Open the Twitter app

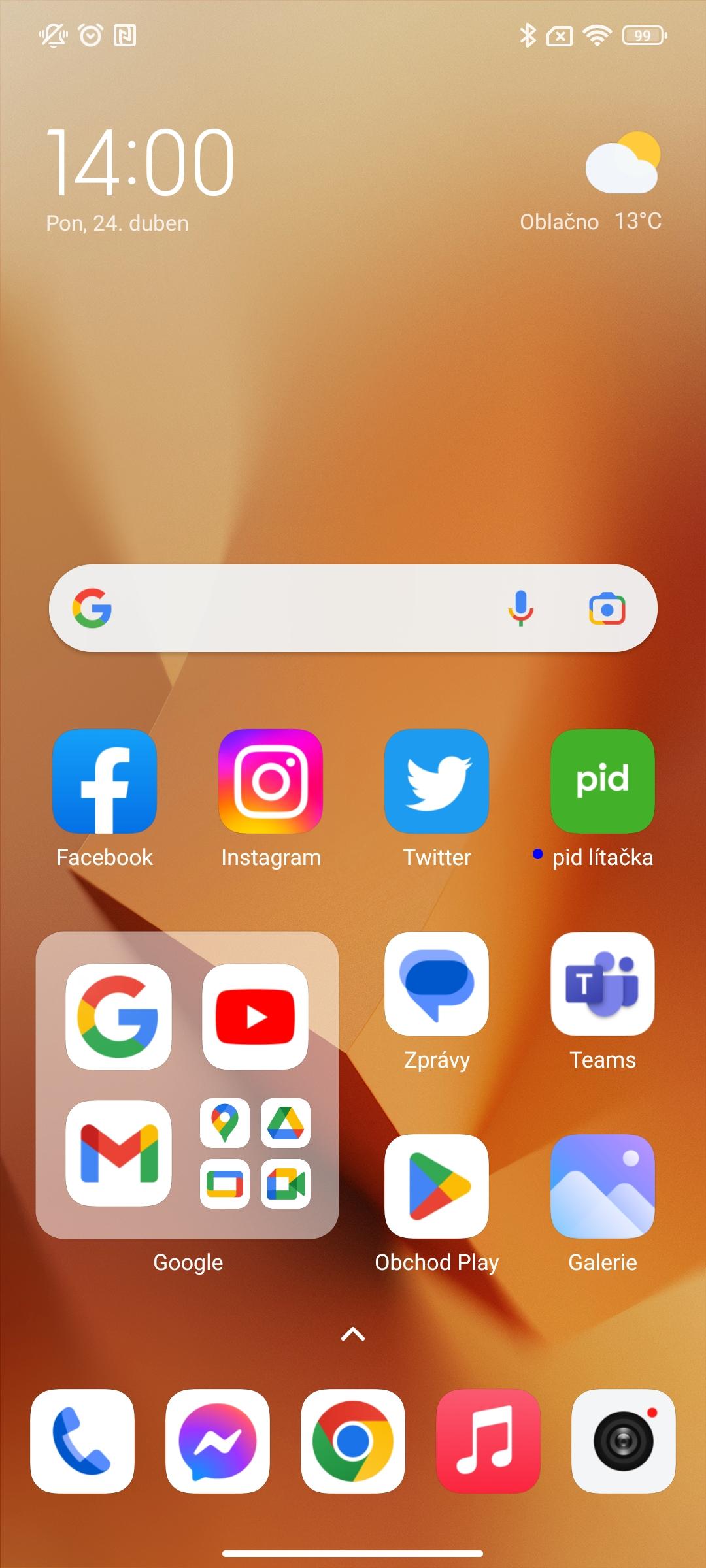tap(437, 781)
